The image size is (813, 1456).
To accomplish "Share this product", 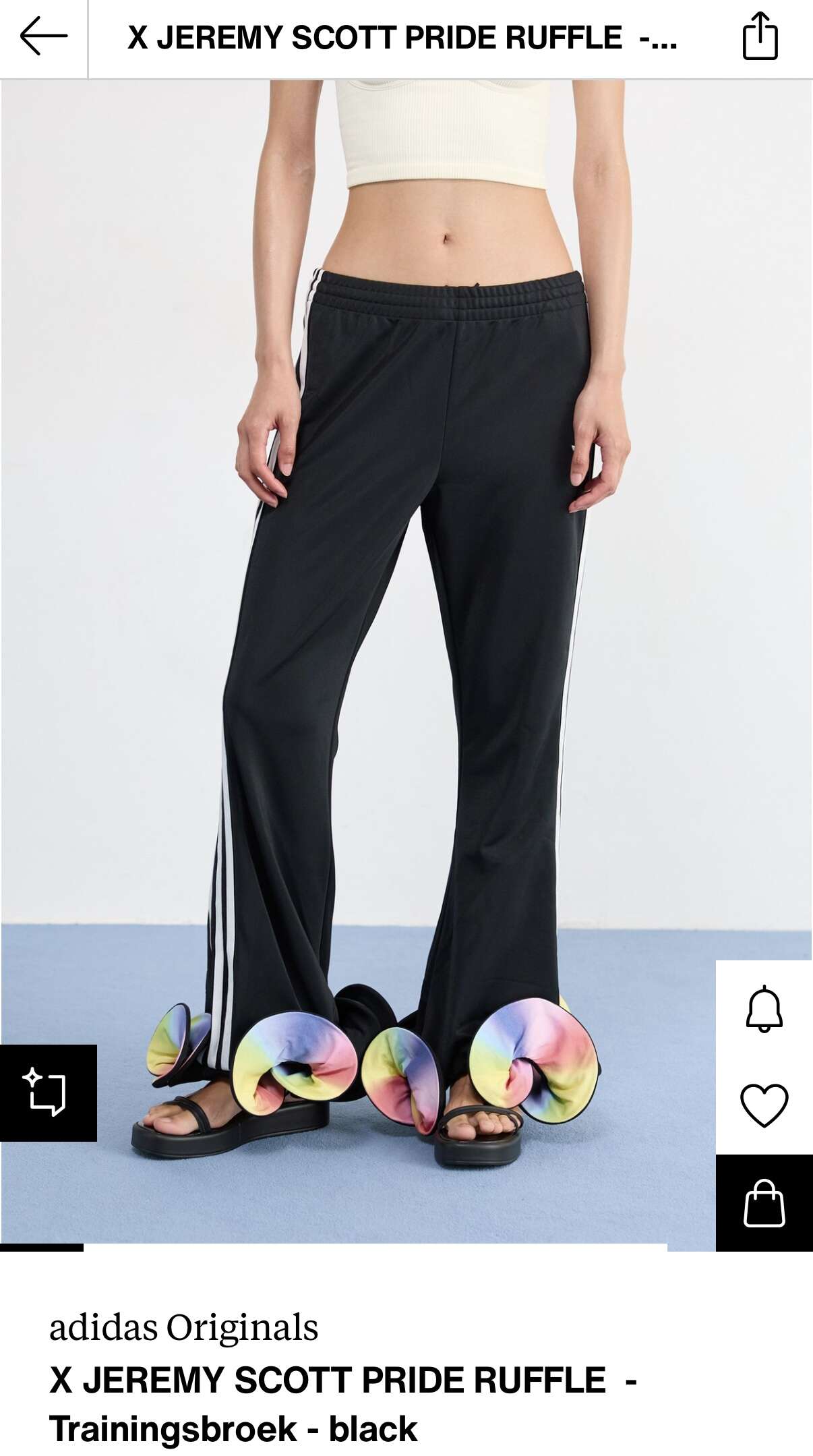I will tap(760, 36).
